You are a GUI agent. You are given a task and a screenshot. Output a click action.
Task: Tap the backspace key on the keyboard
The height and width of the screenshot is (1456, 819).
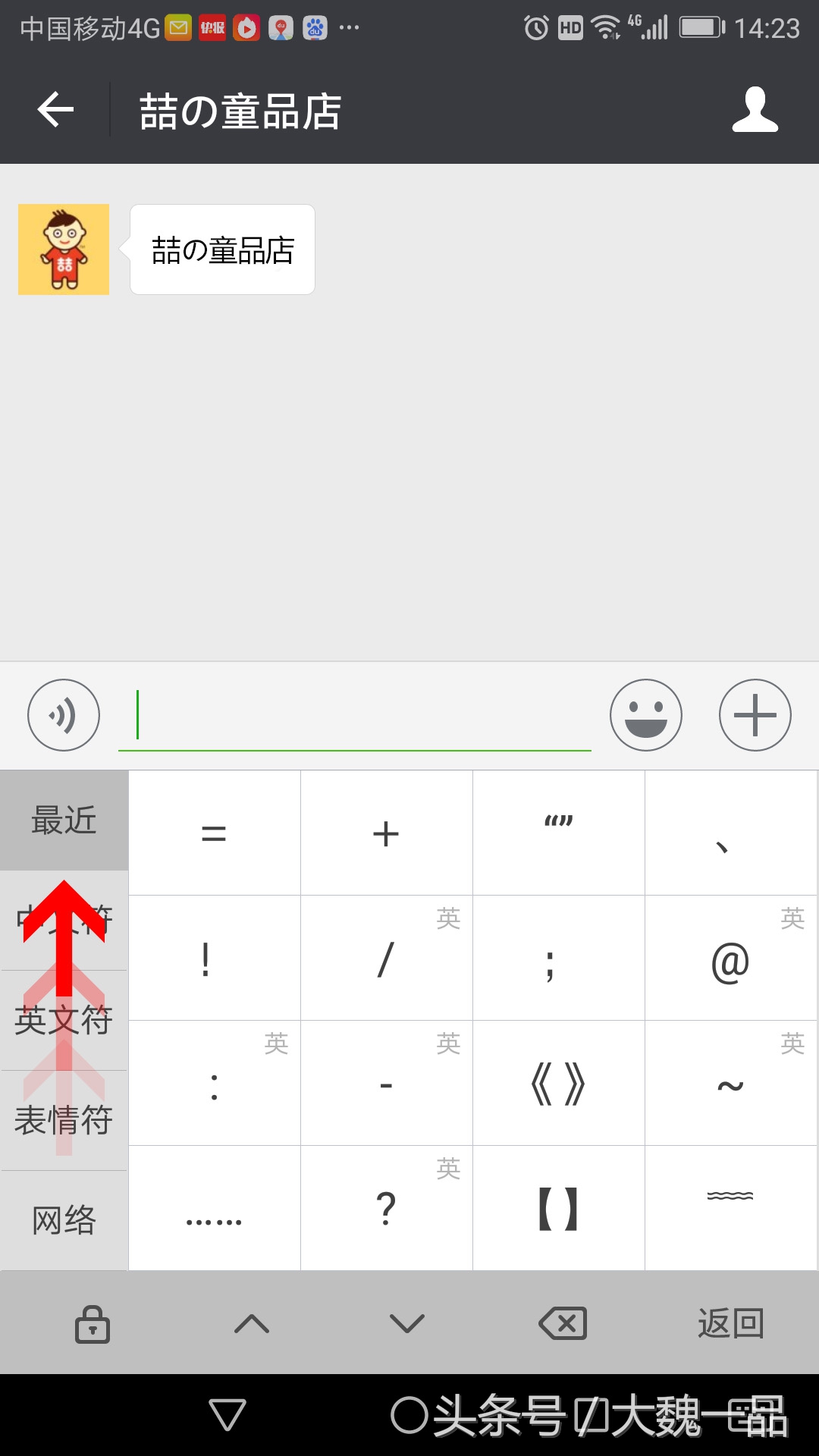pyautogui.click(x=561, y=1324)
